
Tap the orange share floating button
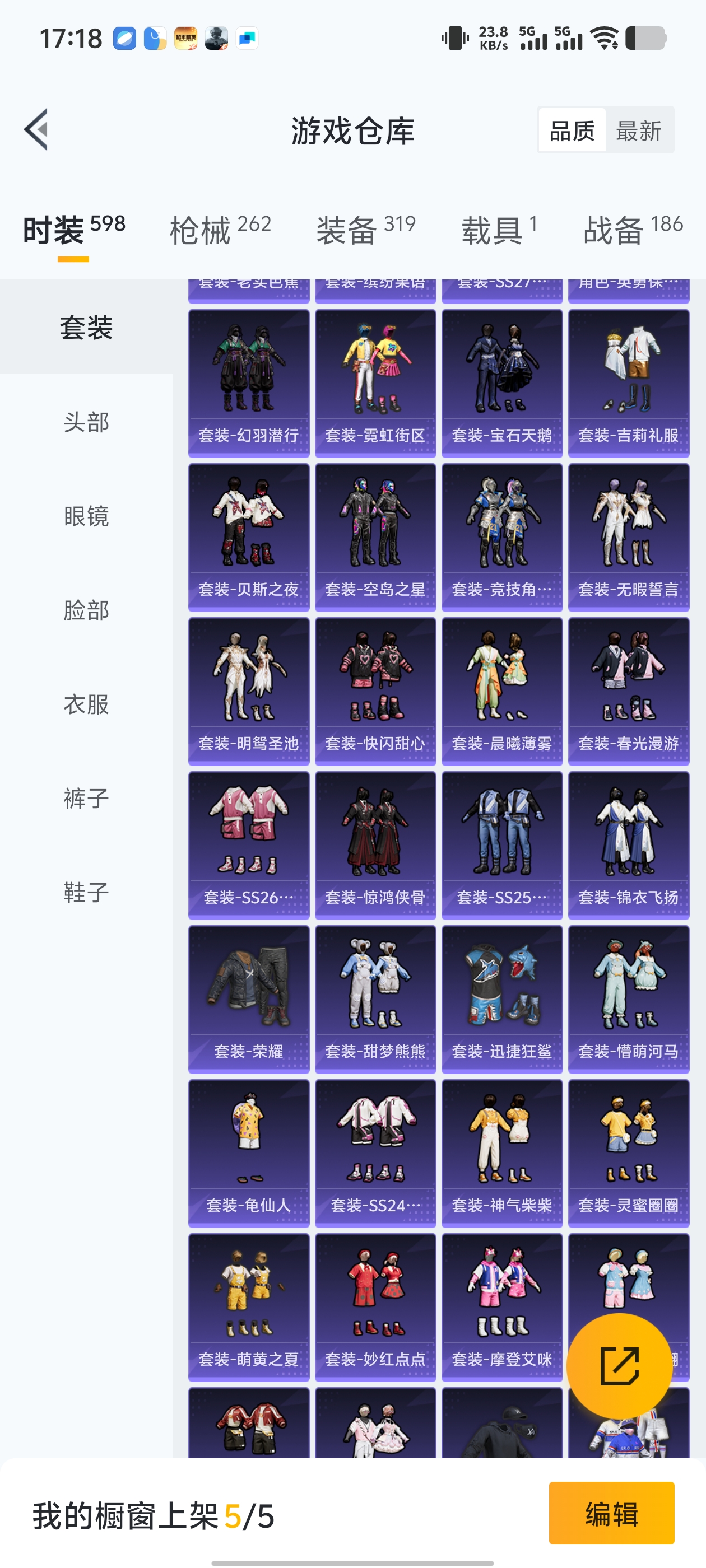(619, 1366)
